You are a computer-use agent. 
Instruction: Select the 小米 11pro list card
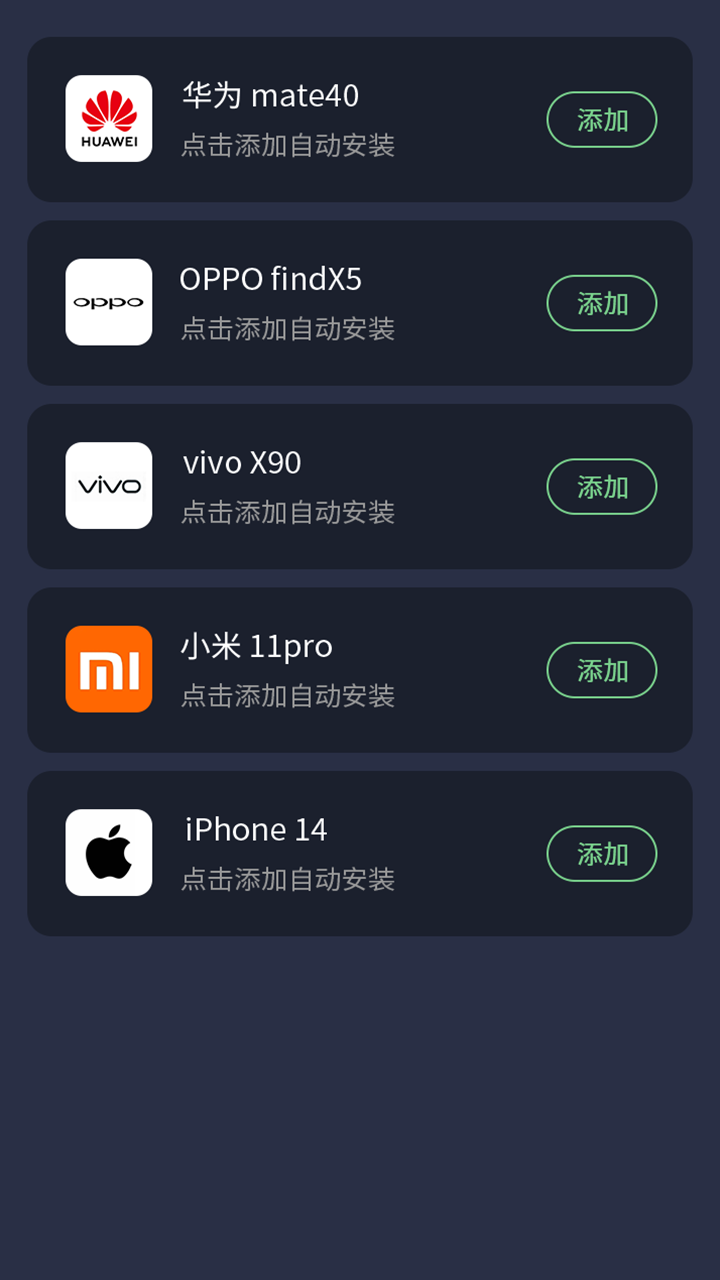coord(360,669)
